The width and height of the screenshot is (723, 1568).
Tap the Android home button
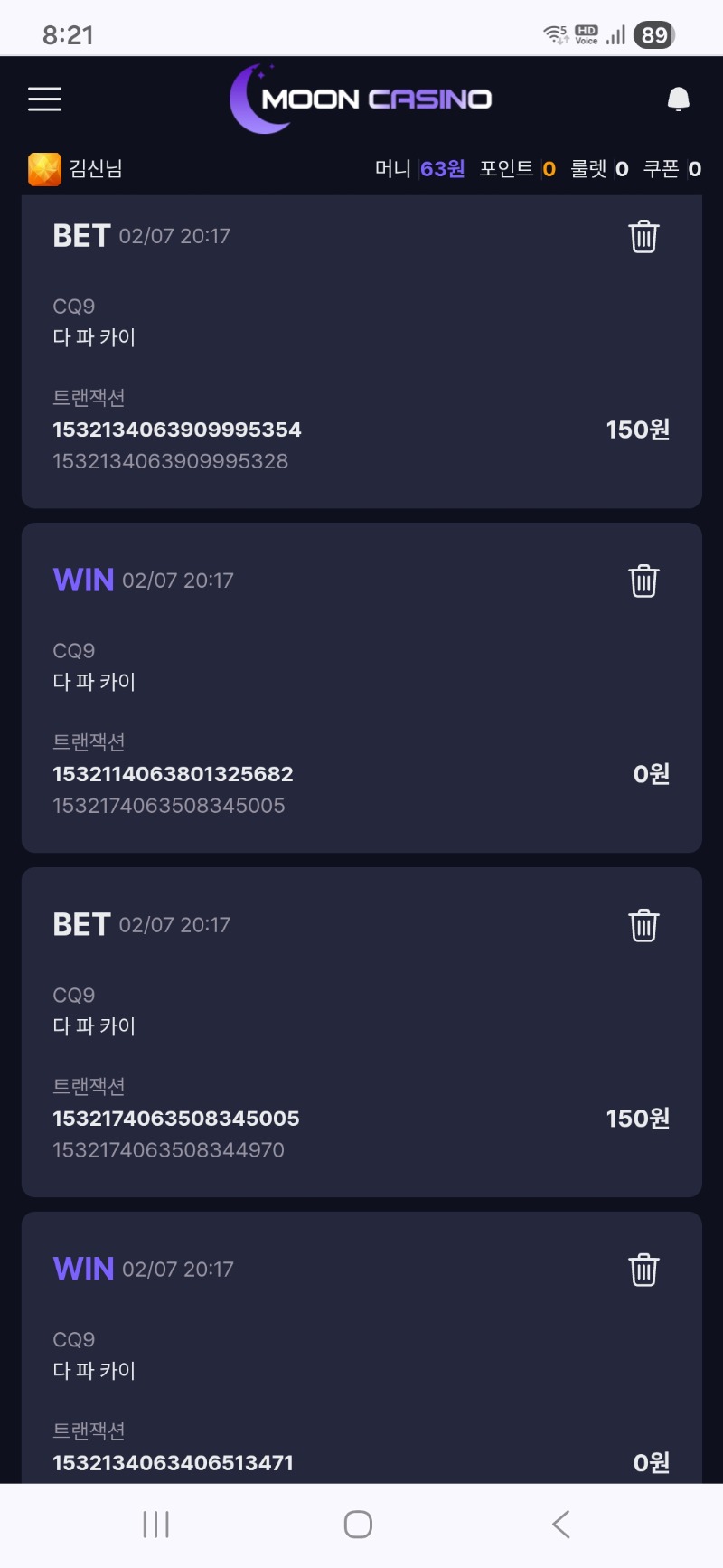point(357,1524)
